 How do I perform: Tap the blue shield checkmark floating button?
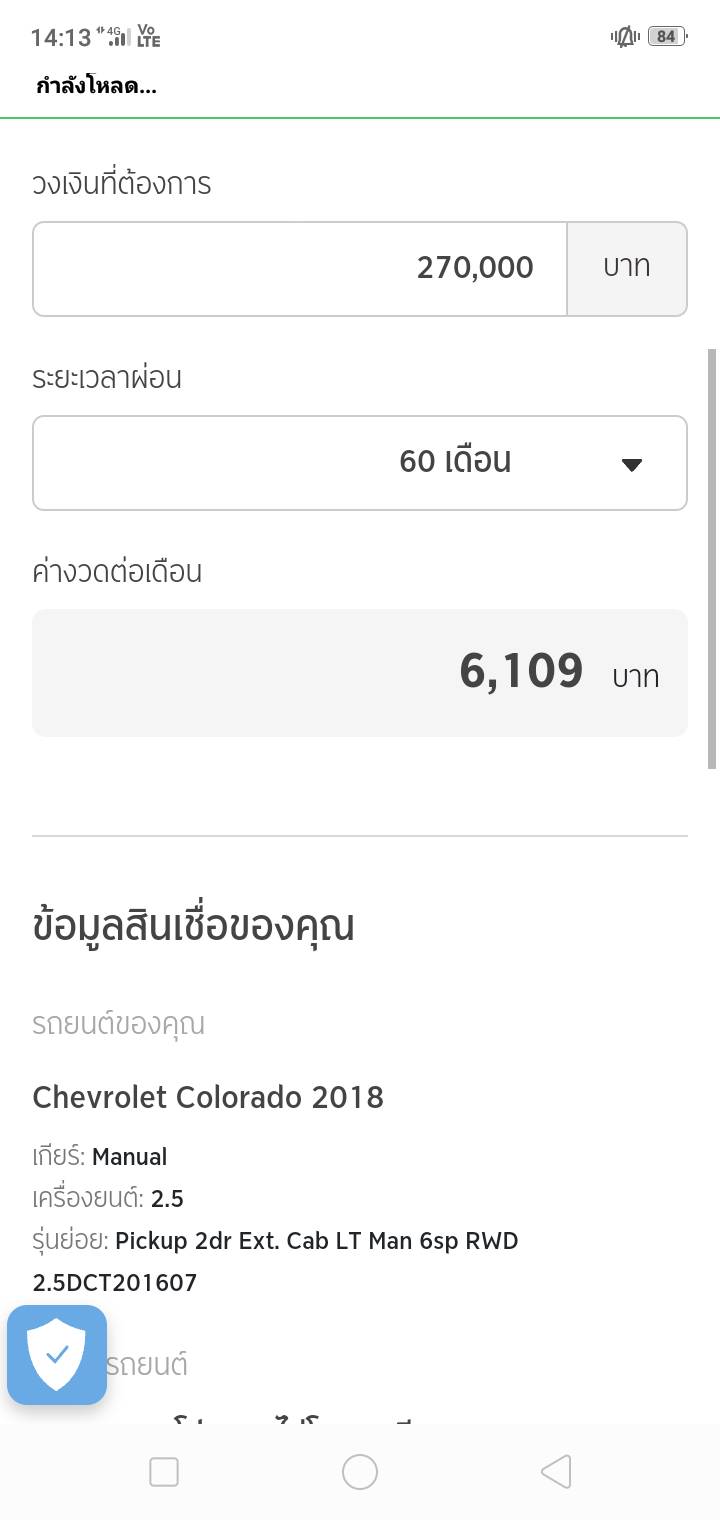(x=57, y=1355)
